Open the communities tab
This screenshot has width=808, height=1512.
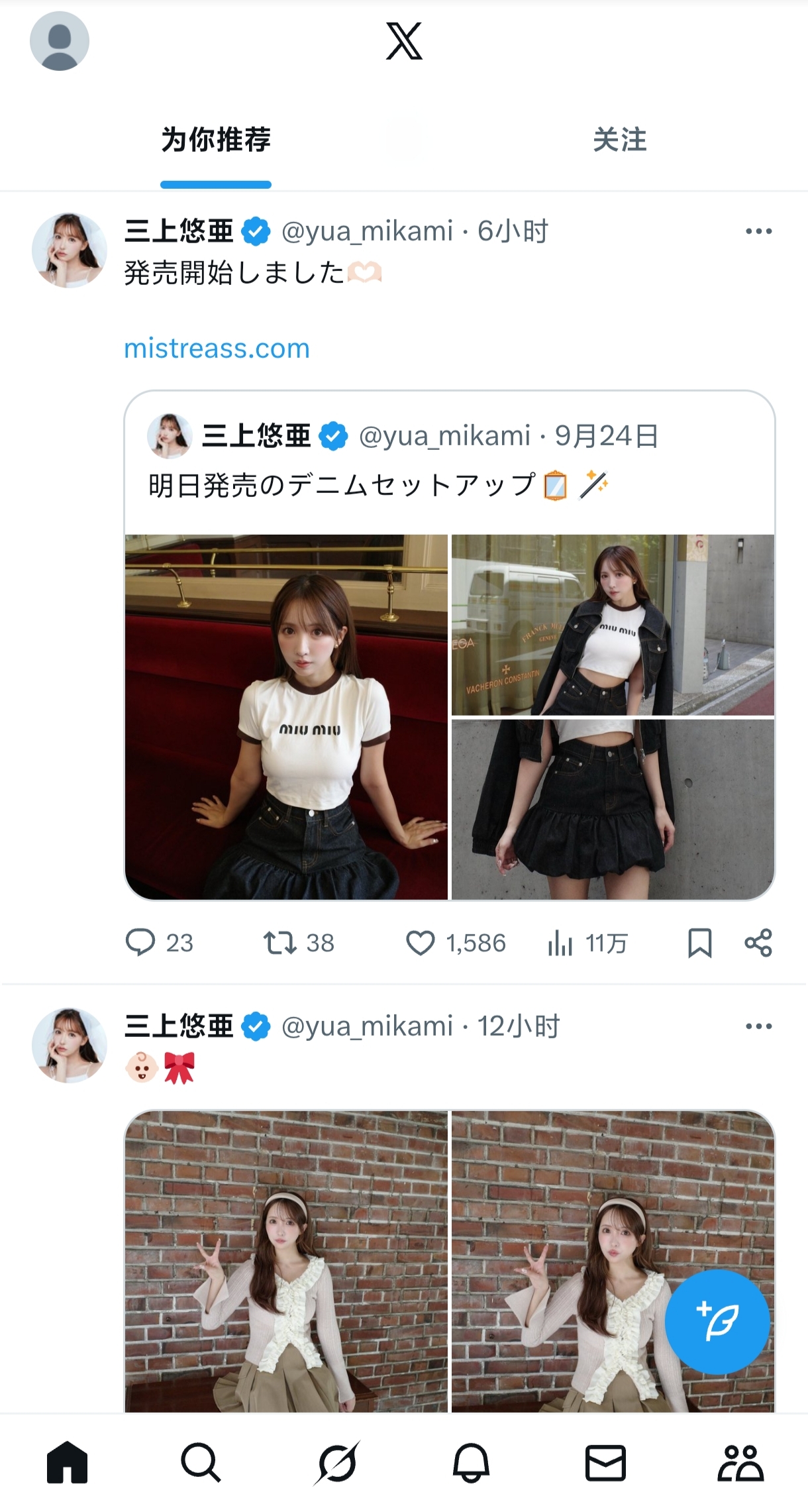click(x=740, y=1462)
